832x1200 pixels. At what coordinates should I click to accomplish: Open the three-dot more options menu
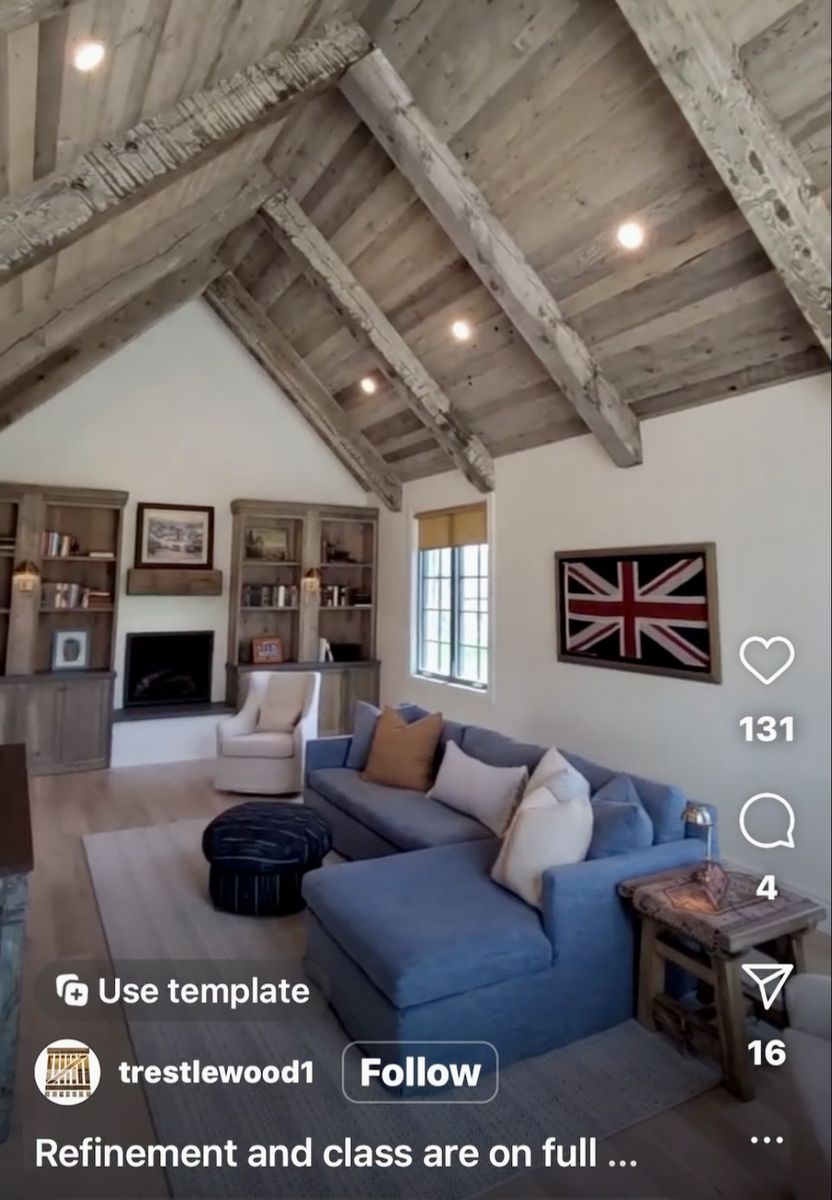click(x=767, y=1139)
